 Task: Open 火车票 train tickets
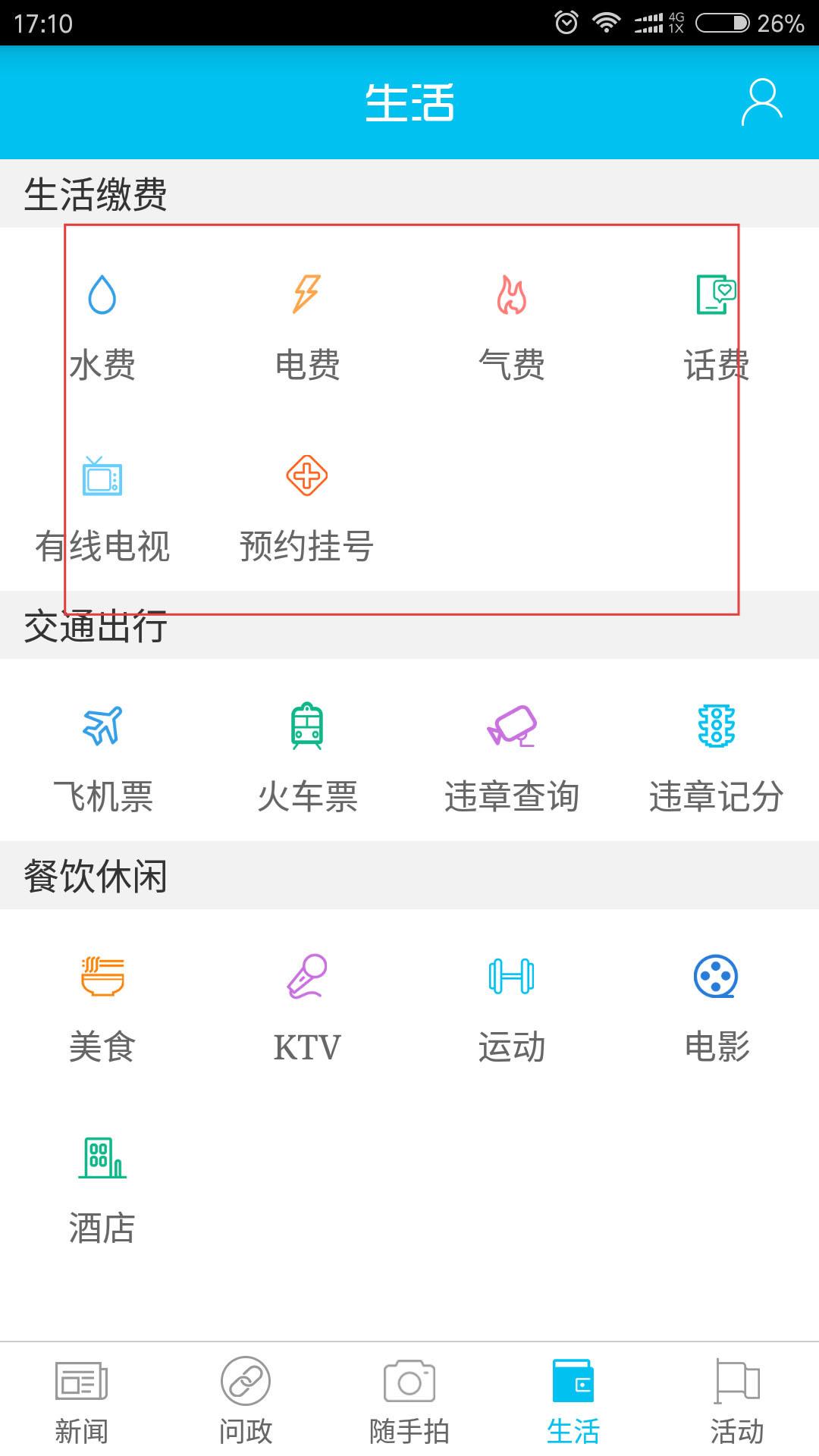pos(307,758)
